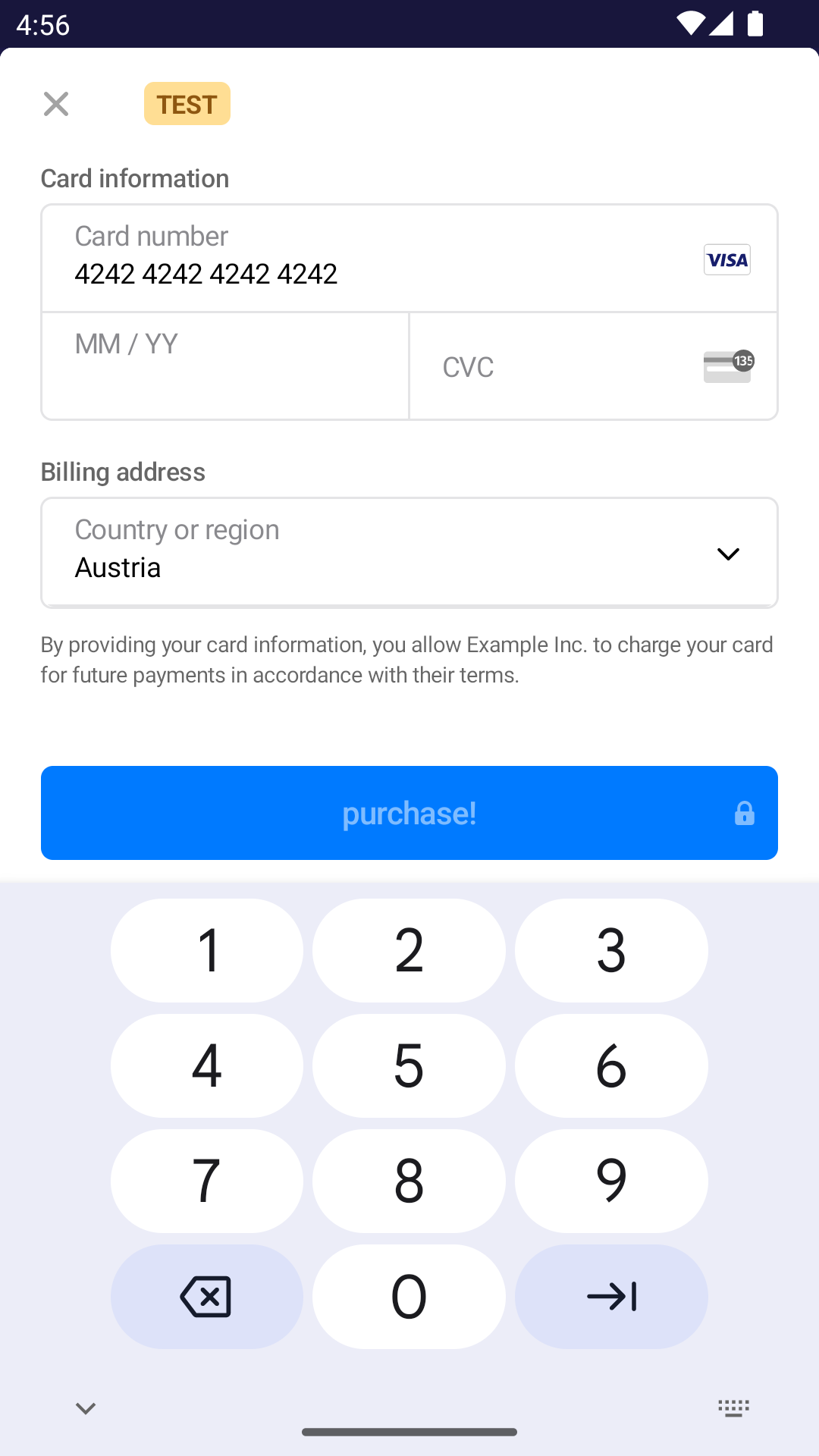Close the payment sheet
The width and height of the screenshot is (819, 1456).
(56, 104)
